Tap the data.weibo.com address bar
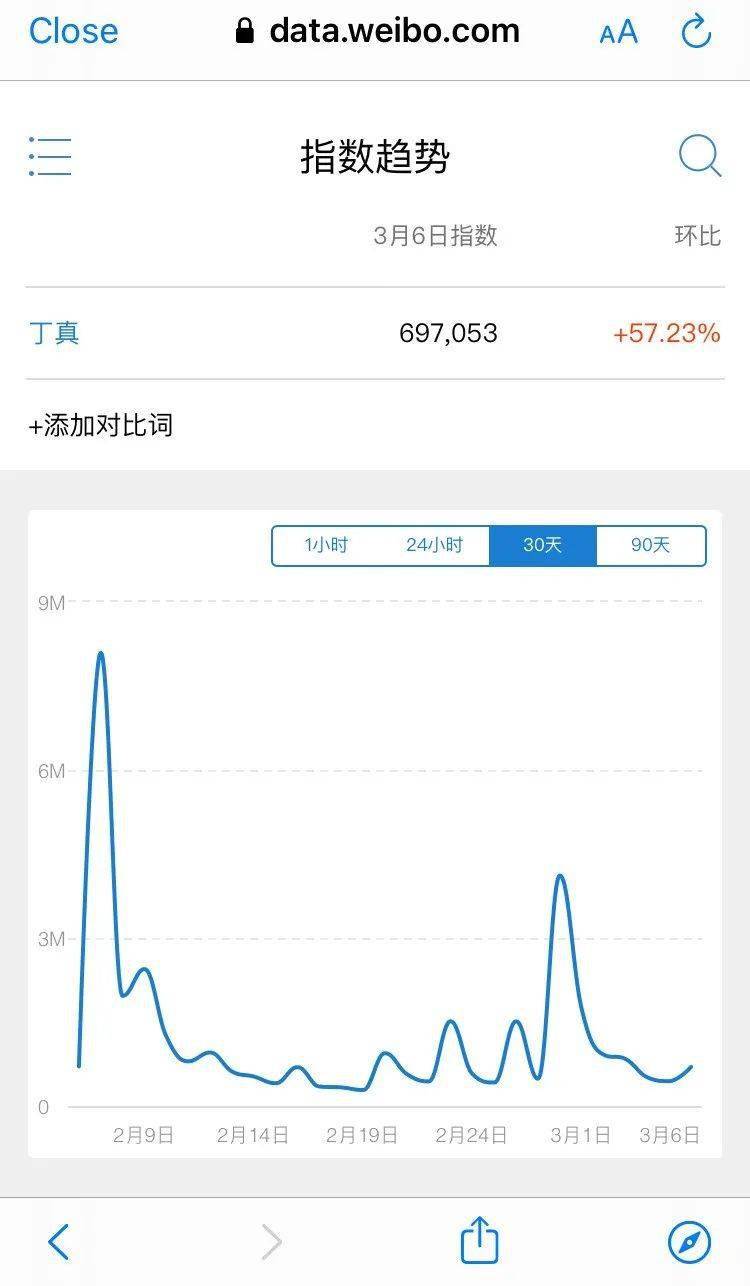This screenshot has height=1286, width=750. pyautogui.click(x=378, y=31)
